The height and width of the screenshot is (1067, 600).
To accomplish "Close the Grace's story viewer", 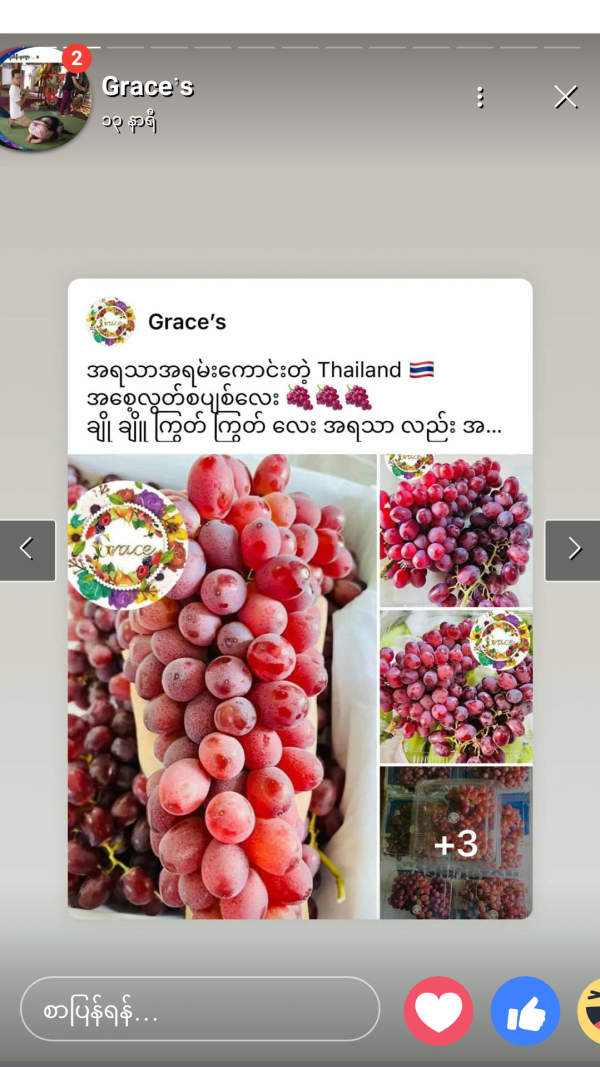I will tap(566, 97).
